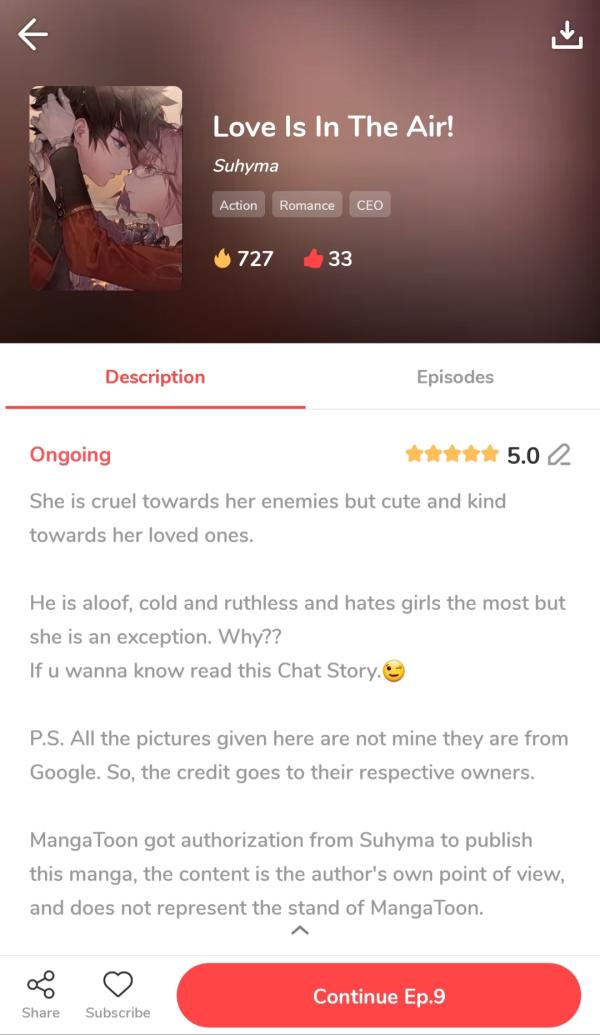Image resolution: width=600 pixels, height=1035 pixels.
Task: Open the Romance genre tag
Action: pyautogui.click(x=306, y=205)
